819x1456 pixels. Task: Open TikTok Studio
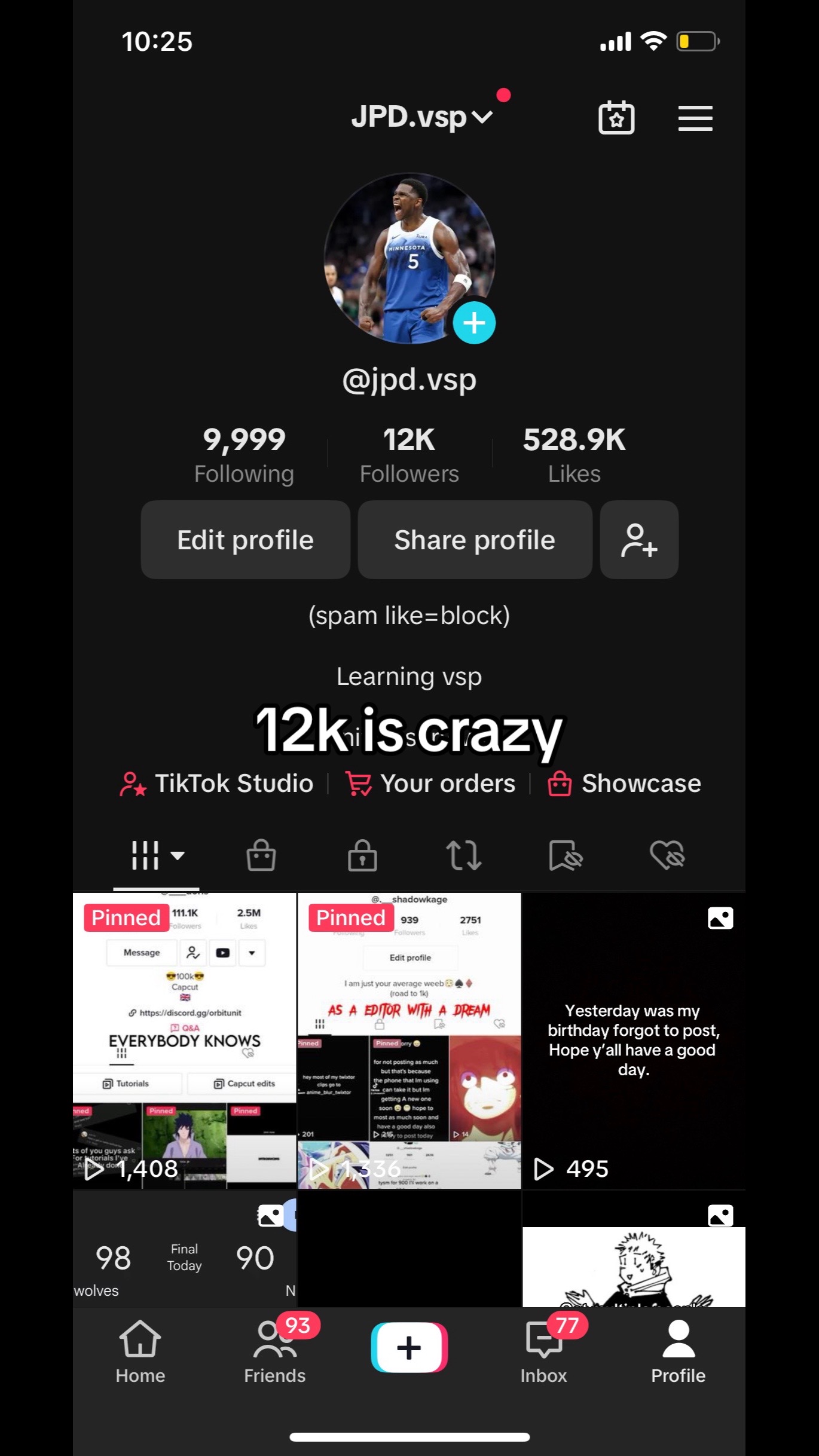tap(217, 784)
